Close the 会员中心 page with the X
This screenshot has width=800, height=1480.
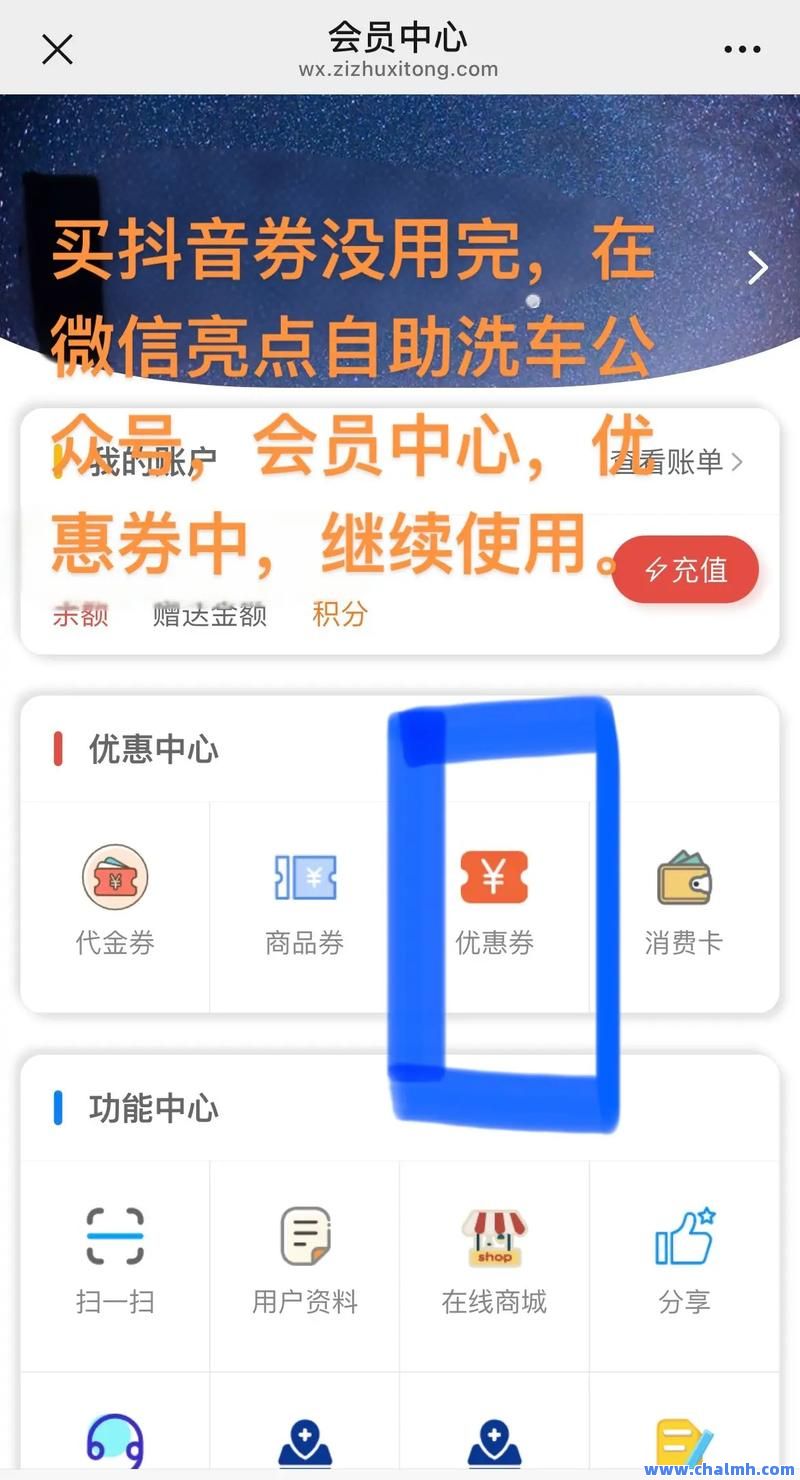point(57,48)
